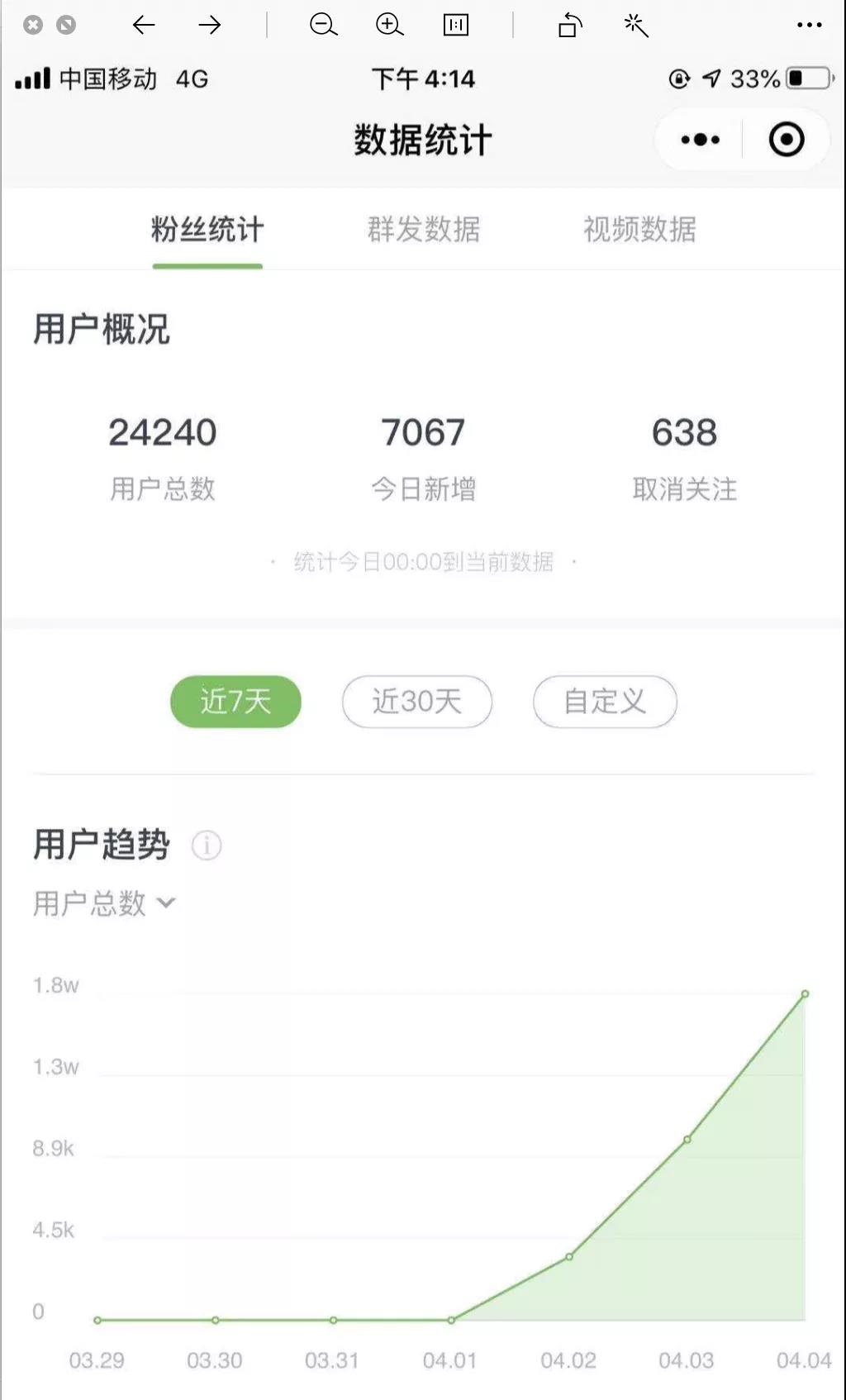This screenshot has height=1400, width=846.
Task: Open the mini program's more options capsule
Action: [x=700, y=140]
